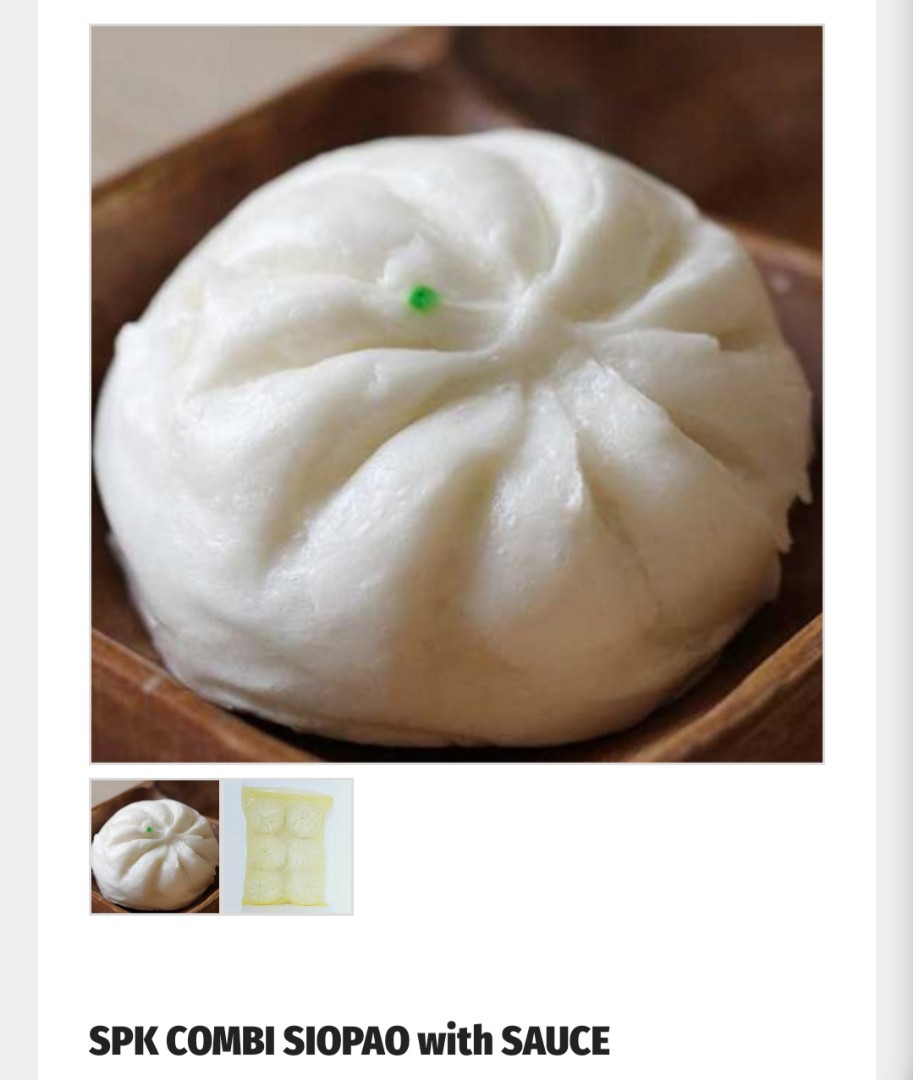Screen dimensions: 913x1080
Task: Click the green dot on the siopao
Action: [418, 298]
